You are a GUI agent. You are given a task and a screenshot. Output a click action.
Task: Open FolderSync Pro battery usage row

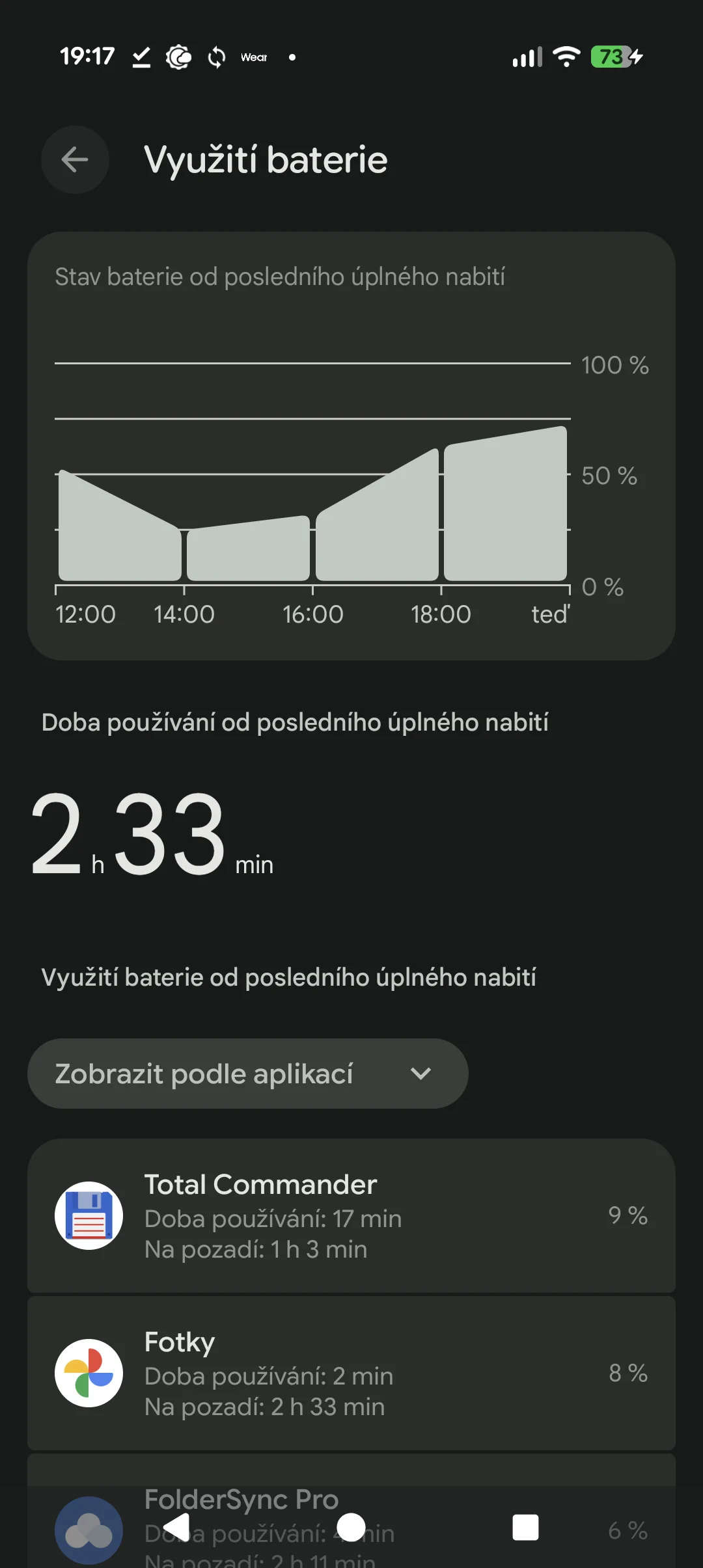(351, 1511)
